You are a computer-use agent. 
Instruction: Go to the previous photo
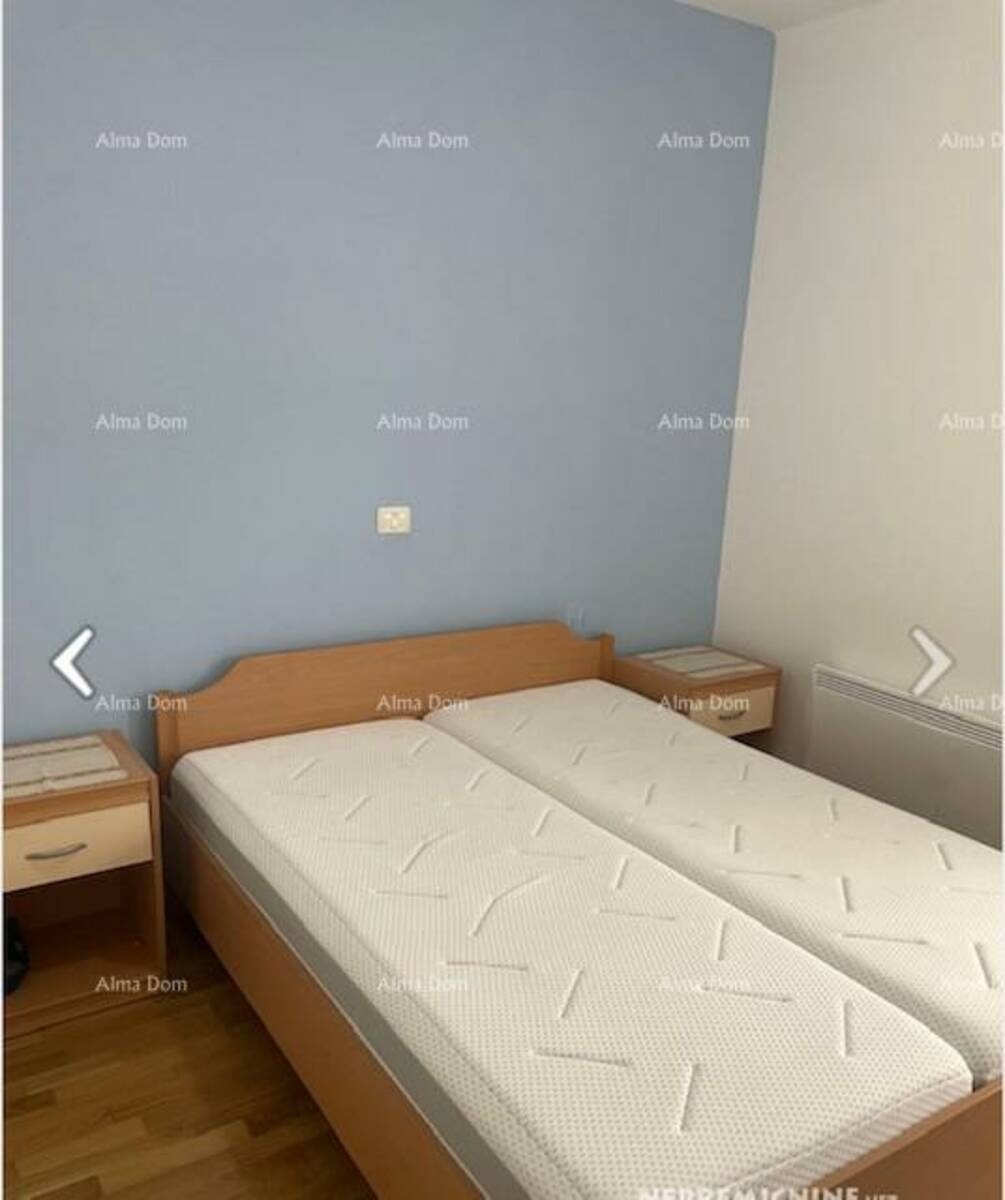(x=73, y=661)
